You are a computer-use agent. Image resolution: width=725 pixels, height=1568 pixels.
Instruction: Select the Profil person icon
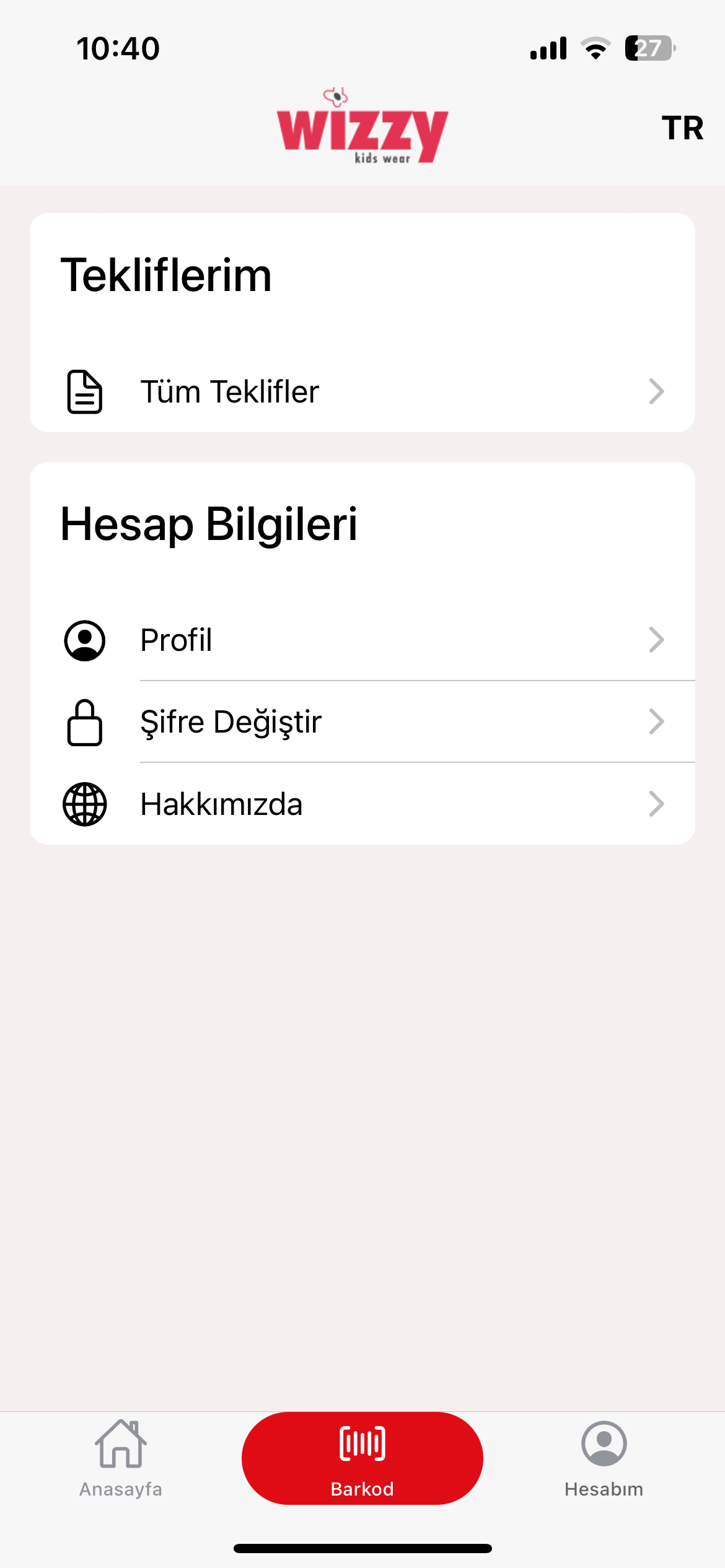pos(84,640)
